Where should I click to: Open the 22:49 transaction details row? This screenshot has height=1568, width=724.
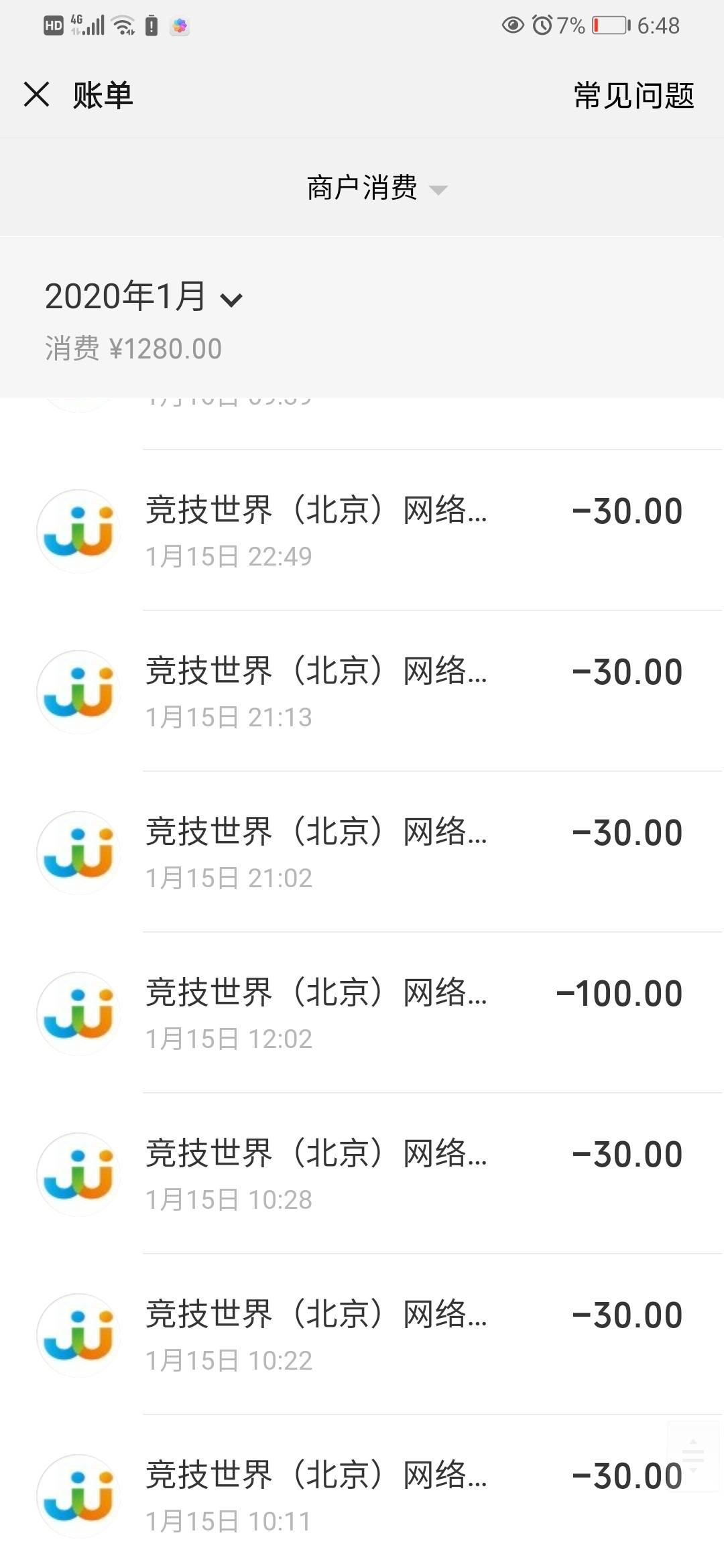[x=362, y=531]
